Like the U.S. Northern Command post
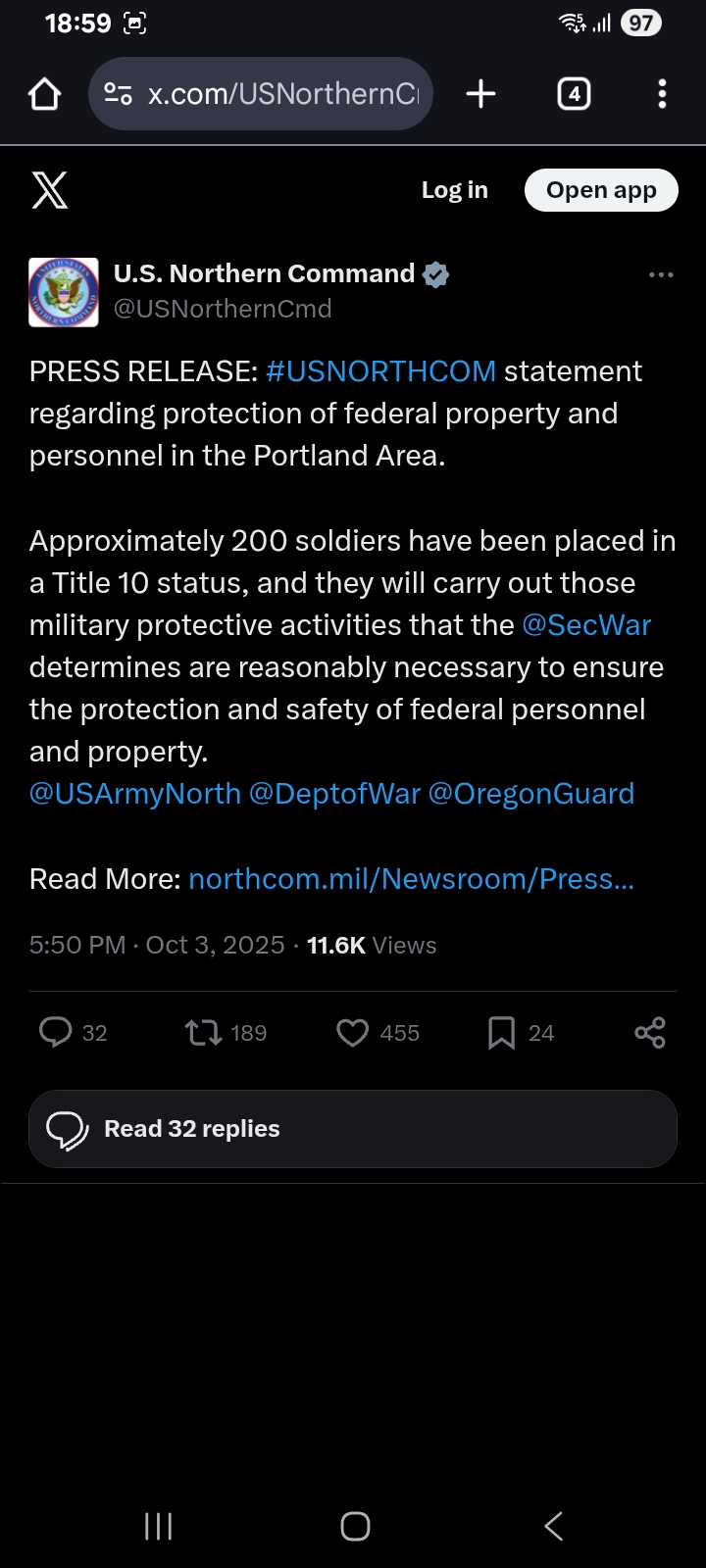Screen dimensions: 706x1568 coord(353,1033)
